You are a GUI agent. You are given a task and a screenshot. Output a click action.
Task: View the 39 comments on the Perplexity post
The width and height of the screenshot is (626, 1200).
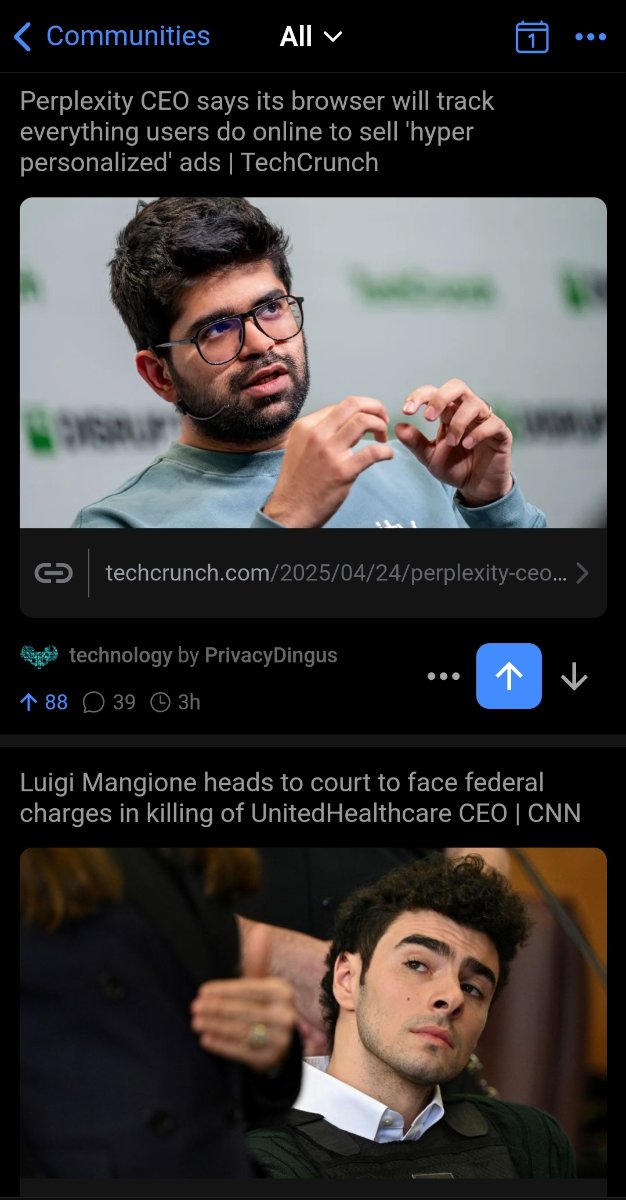coord(109,702)
